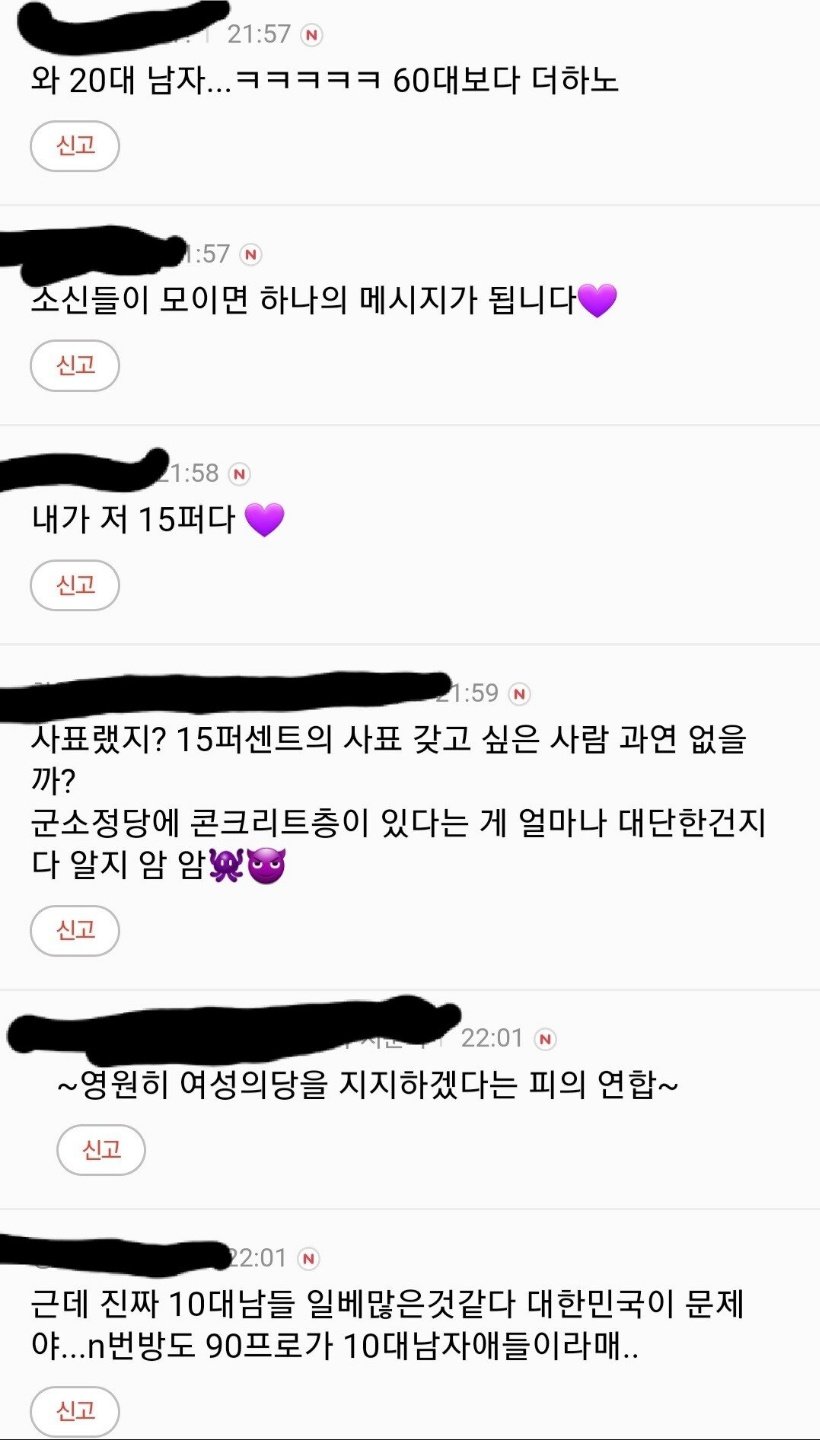Screen dimensions: 820x1440
Task: Tap 신고 under '소신들이 모이면 하나의 메시지가 됩니다'
Action: [75, 365]
